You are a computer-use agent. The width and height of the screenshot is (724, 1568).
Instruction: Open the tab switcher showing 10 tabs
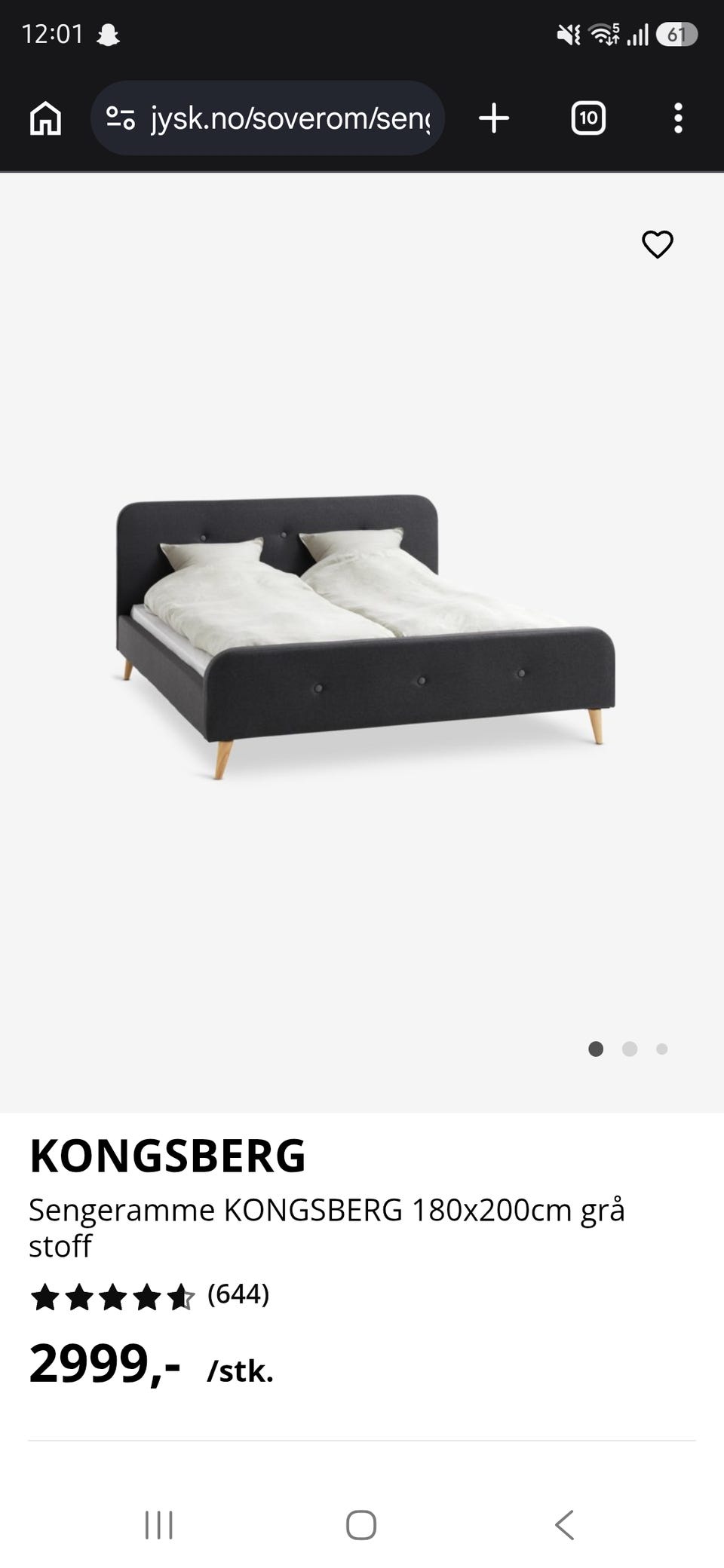tap(588, 118)
